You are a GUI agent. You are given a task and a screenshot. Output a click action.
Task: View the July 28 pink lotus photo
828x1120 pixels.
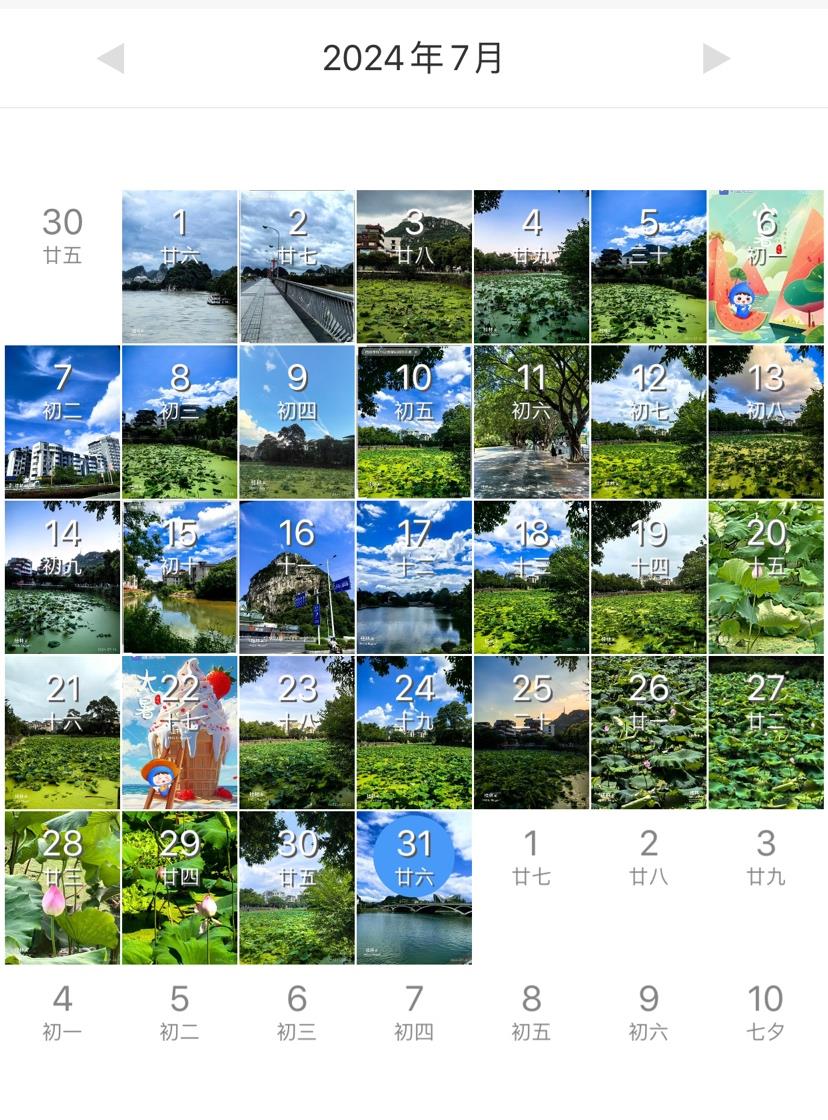coord(62,887)
